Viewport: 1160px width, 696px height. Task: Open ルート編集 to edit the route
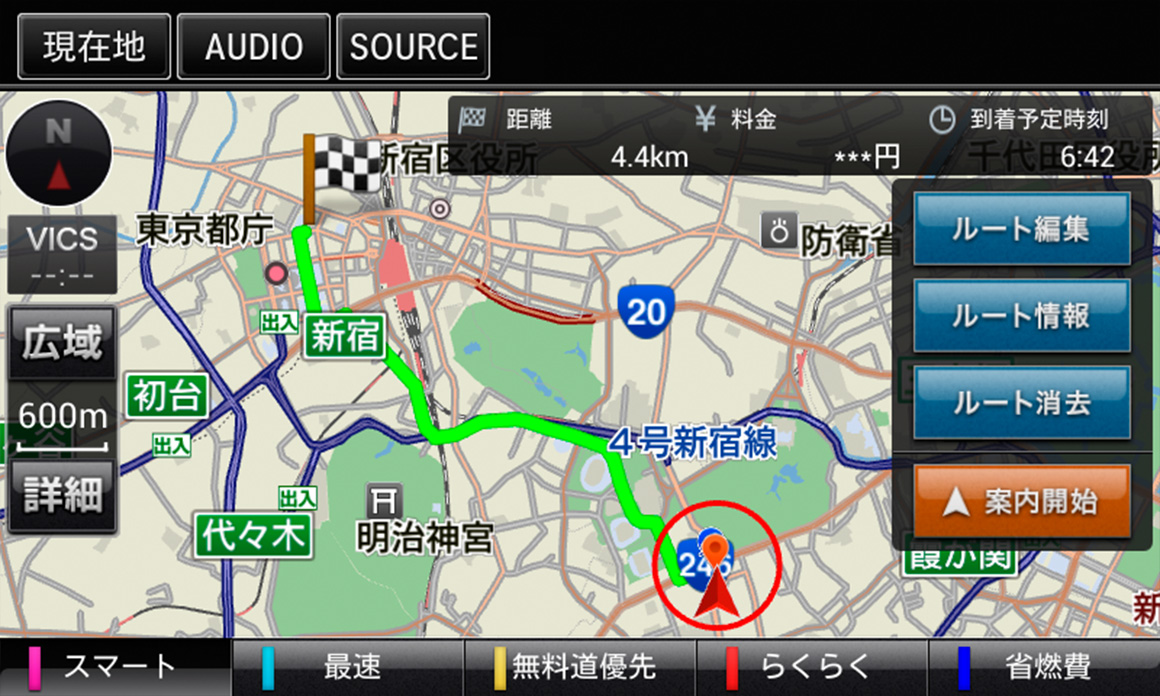tap(1022, 229)
